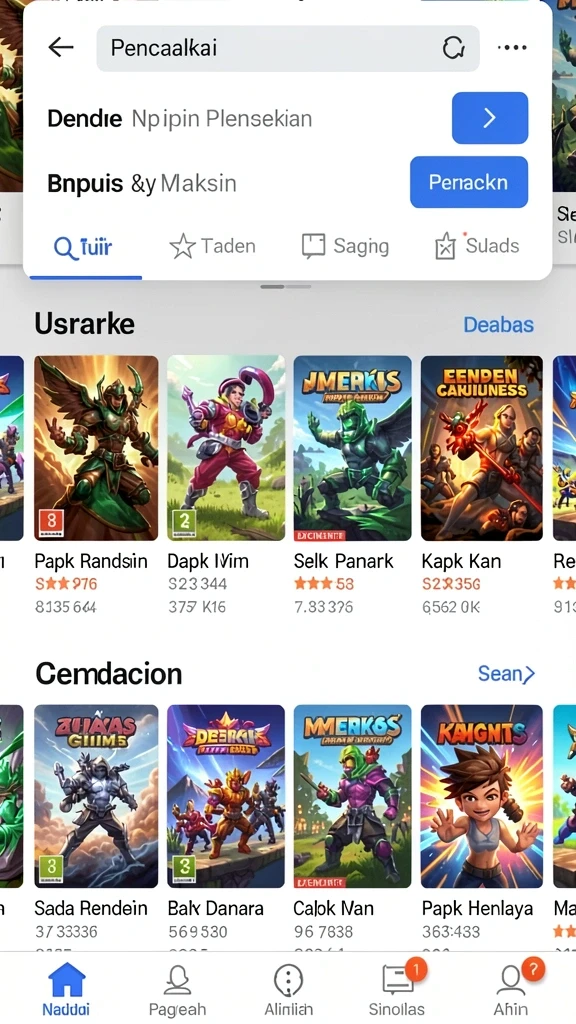576x1024 pixels.
Task: Open the Sinollas tab with notification badge
Action: (x=397, y=989)
